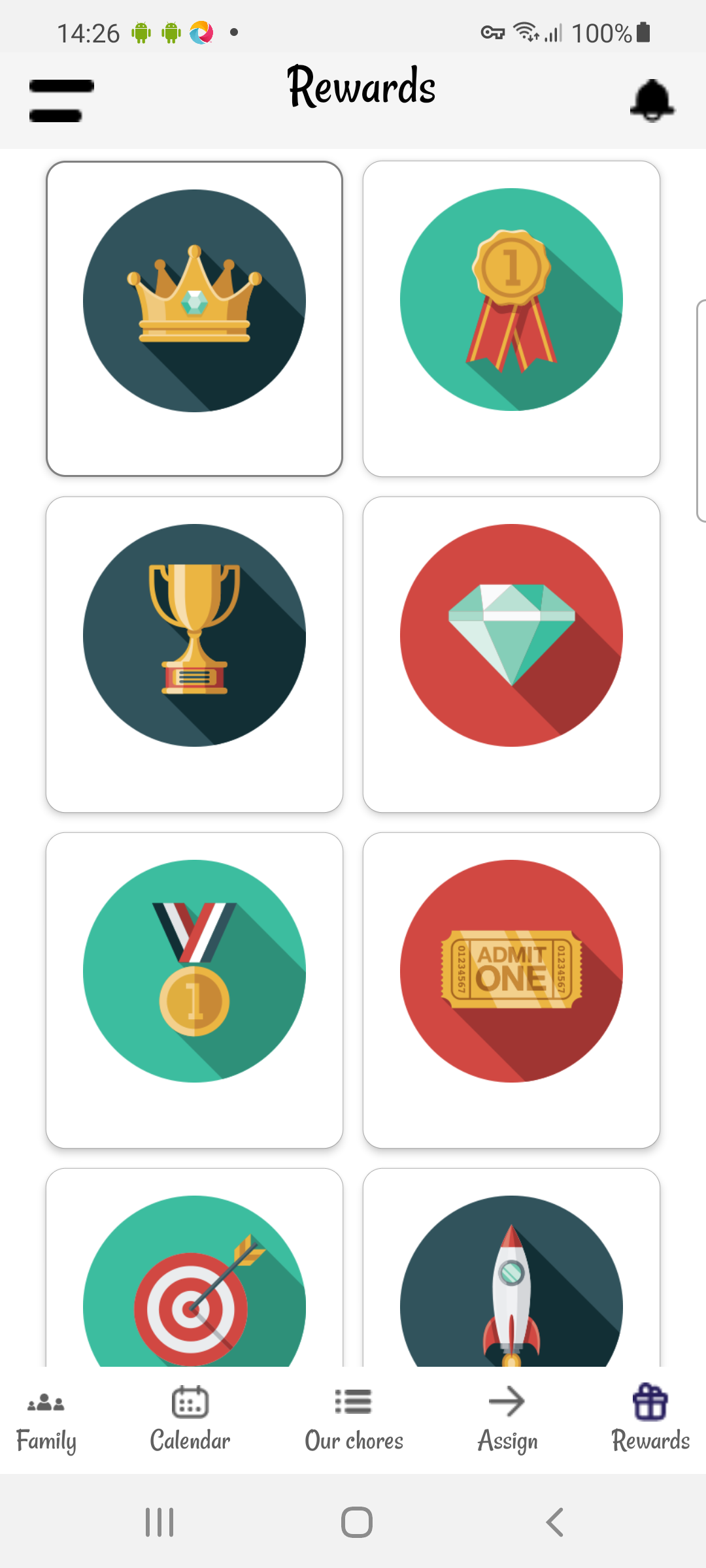Go back using the system back button
This screenshot has width=706, height=1568.
click(x=554, y=1522)
